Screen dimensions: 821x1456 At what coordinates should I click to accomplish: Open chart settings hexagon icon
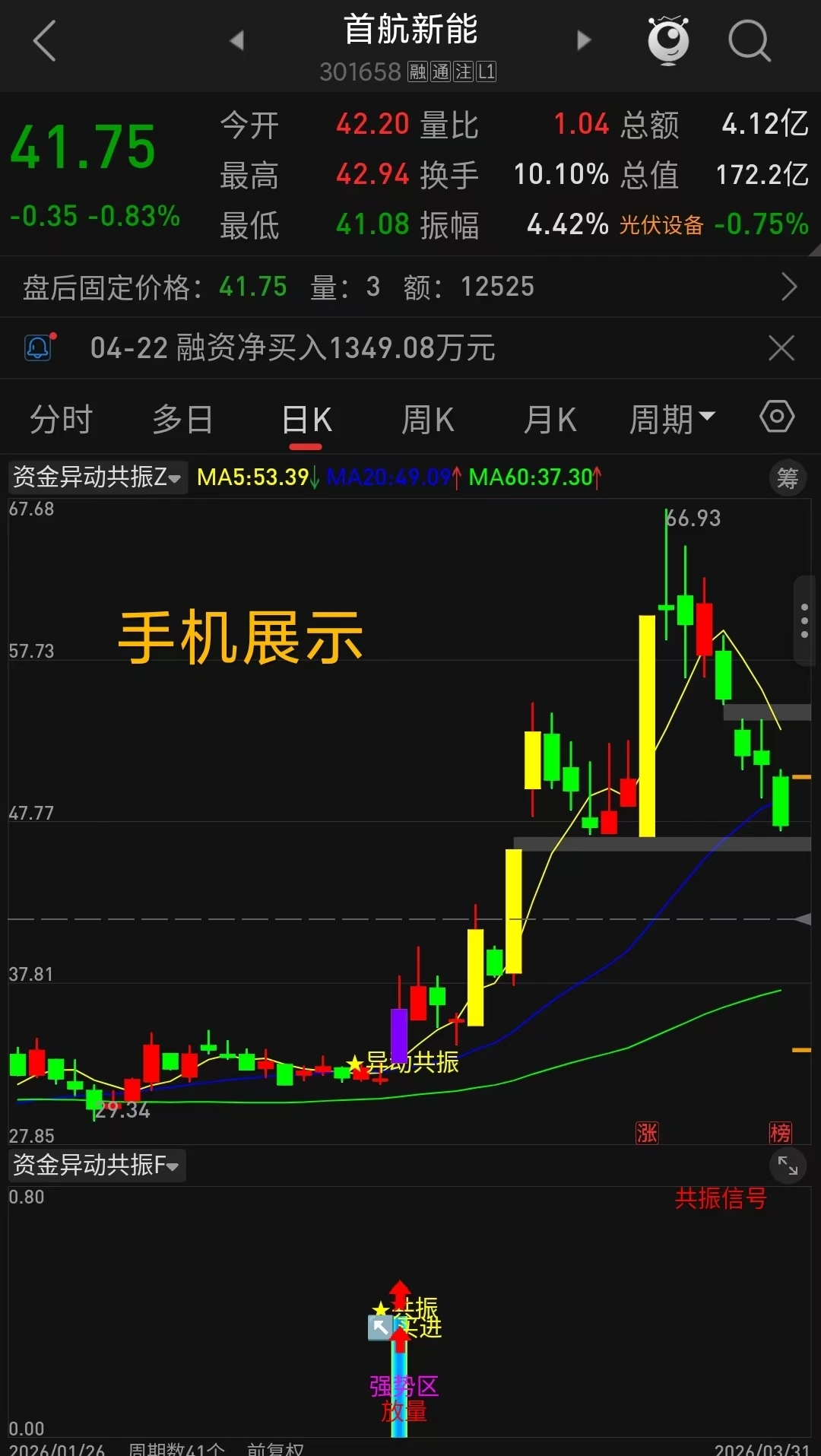tap(777, 417)
